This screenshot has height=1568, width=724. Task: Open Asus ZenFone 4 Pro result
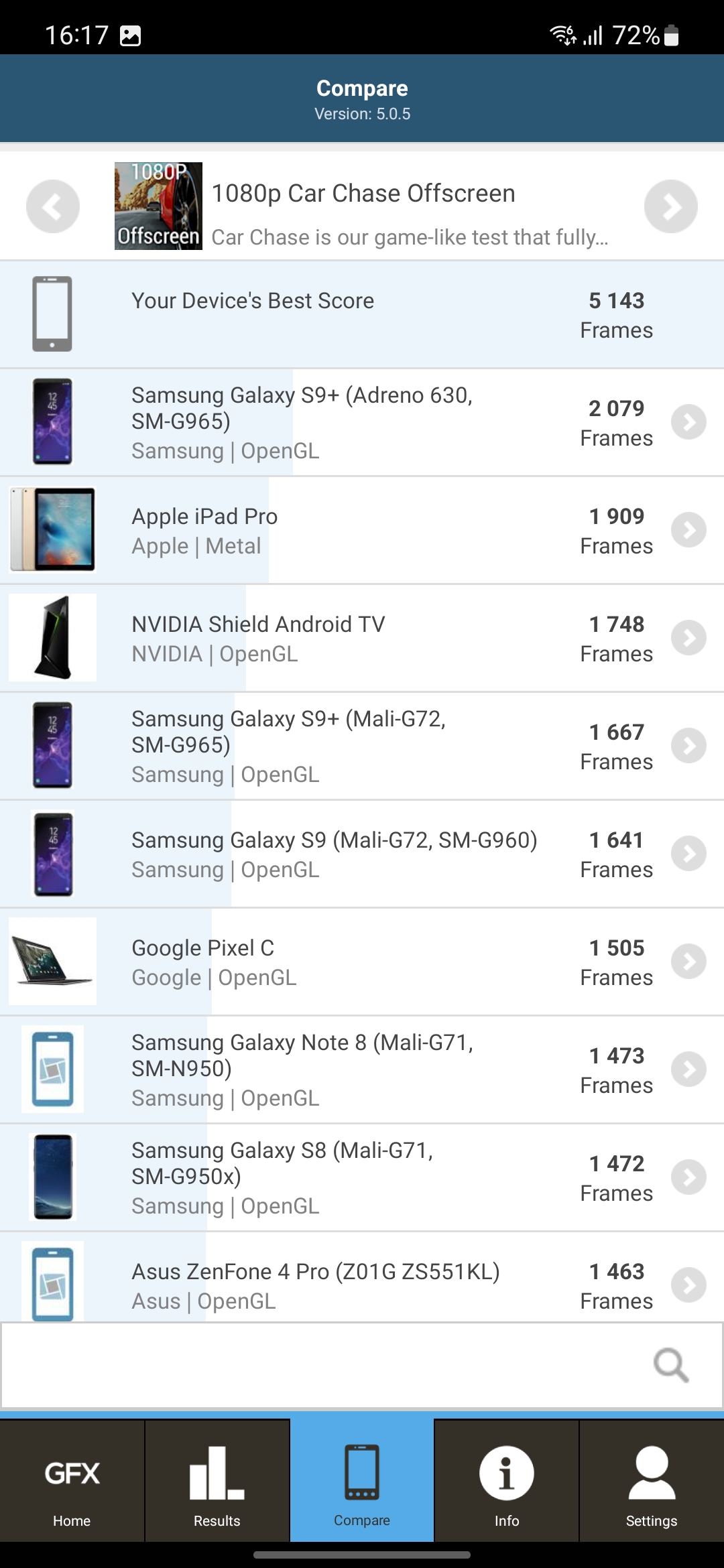[x=362, y=1284]
